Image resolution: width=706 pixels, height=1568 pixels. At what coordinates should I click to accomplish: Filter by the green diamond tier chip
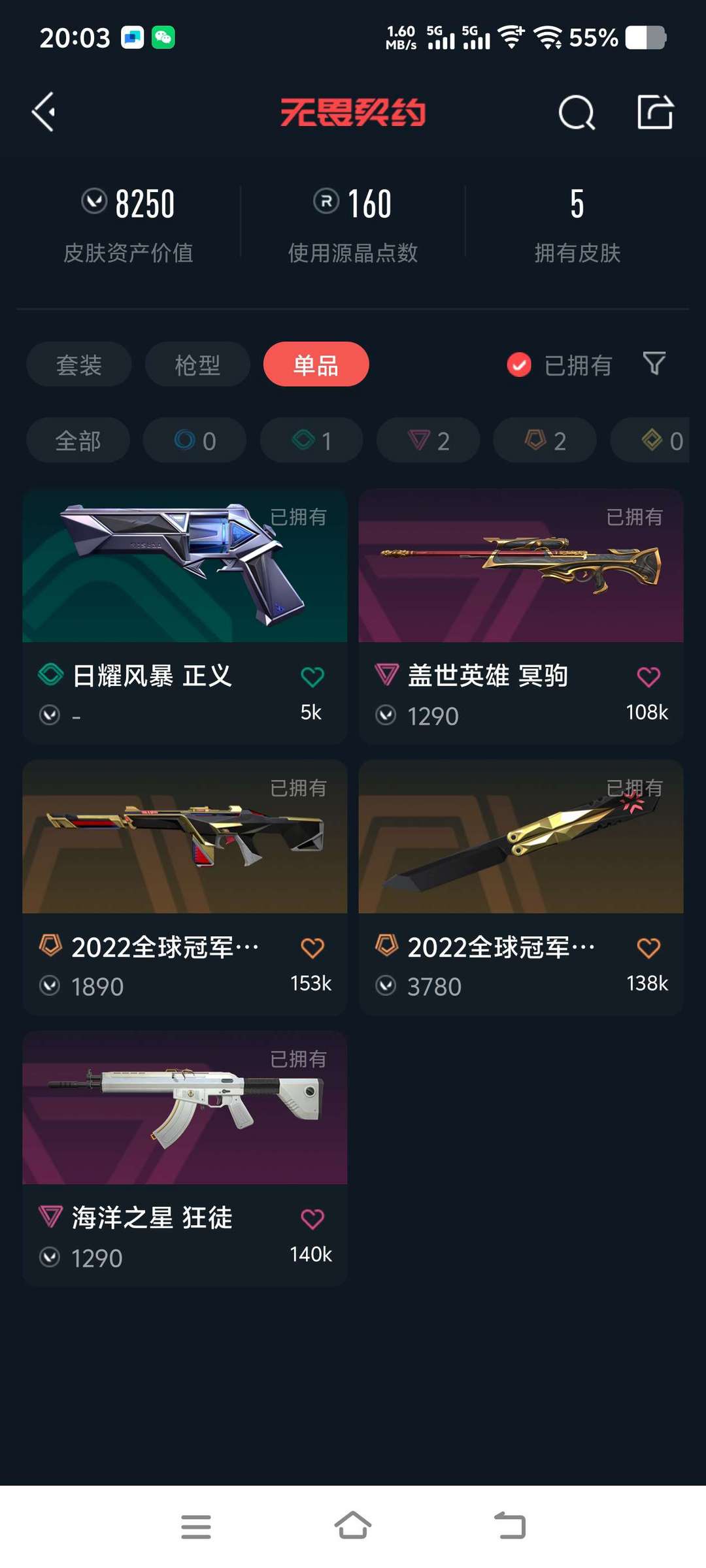(312, 441)
